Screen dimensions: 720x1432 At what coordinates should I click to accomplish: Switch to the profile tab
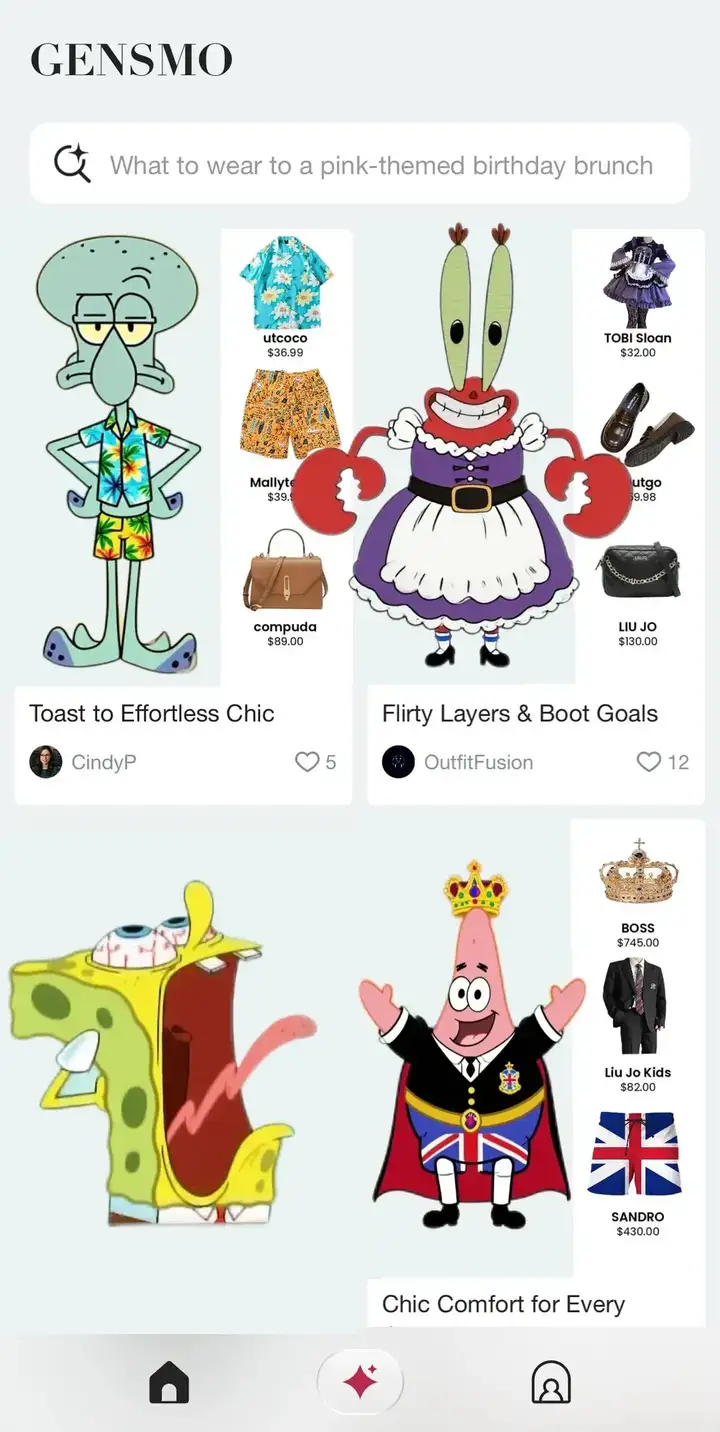point(551,1383)
